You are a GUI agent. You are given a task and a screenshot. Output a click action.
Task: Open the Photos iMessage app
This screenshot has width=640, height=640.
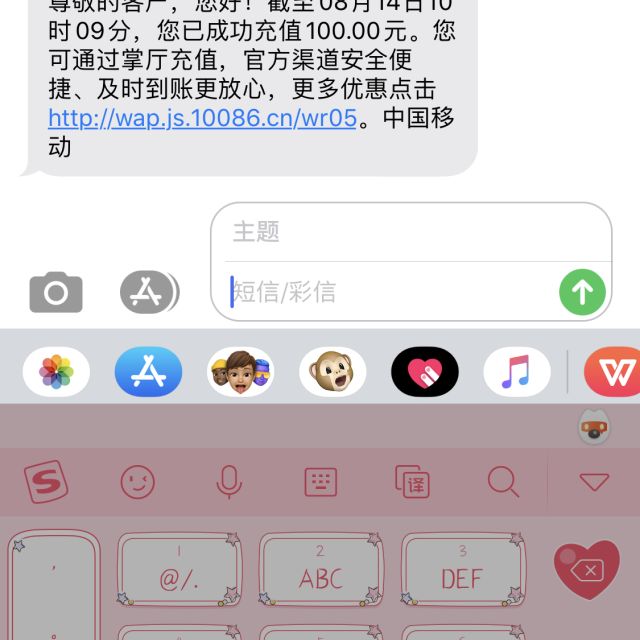pos(56,374)
